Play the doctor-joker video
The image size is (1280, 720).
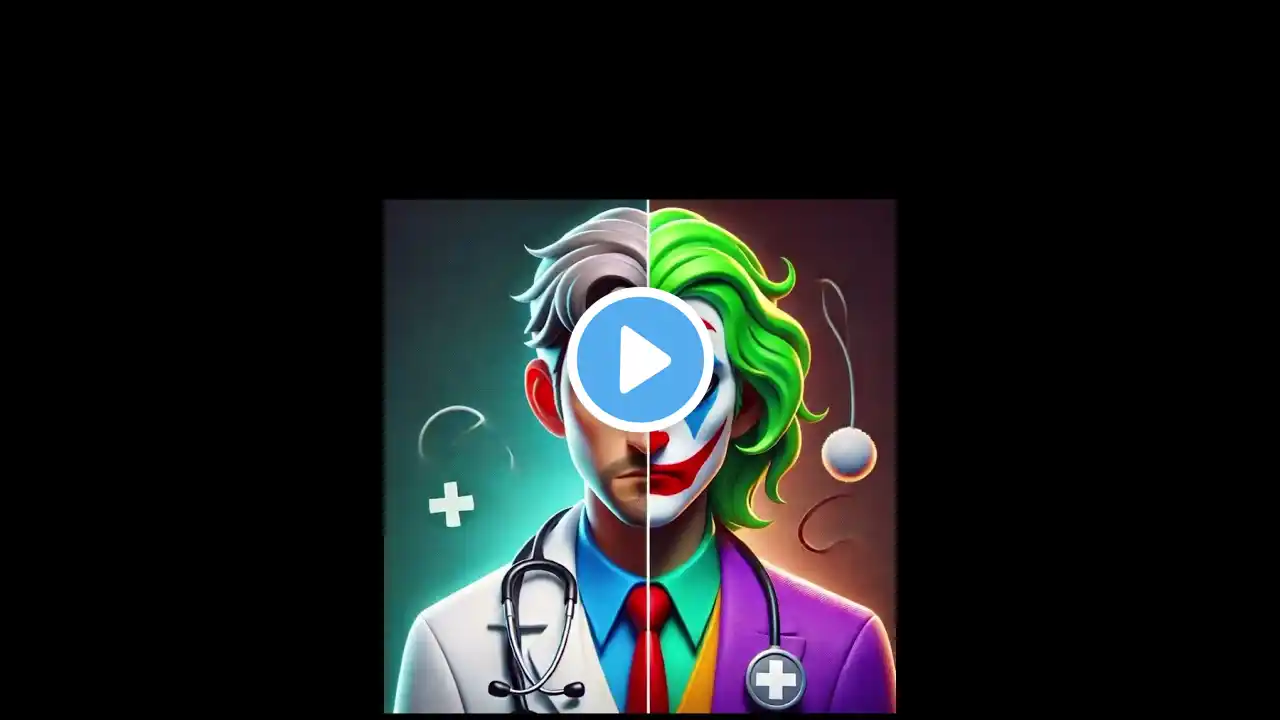point(640,360)
